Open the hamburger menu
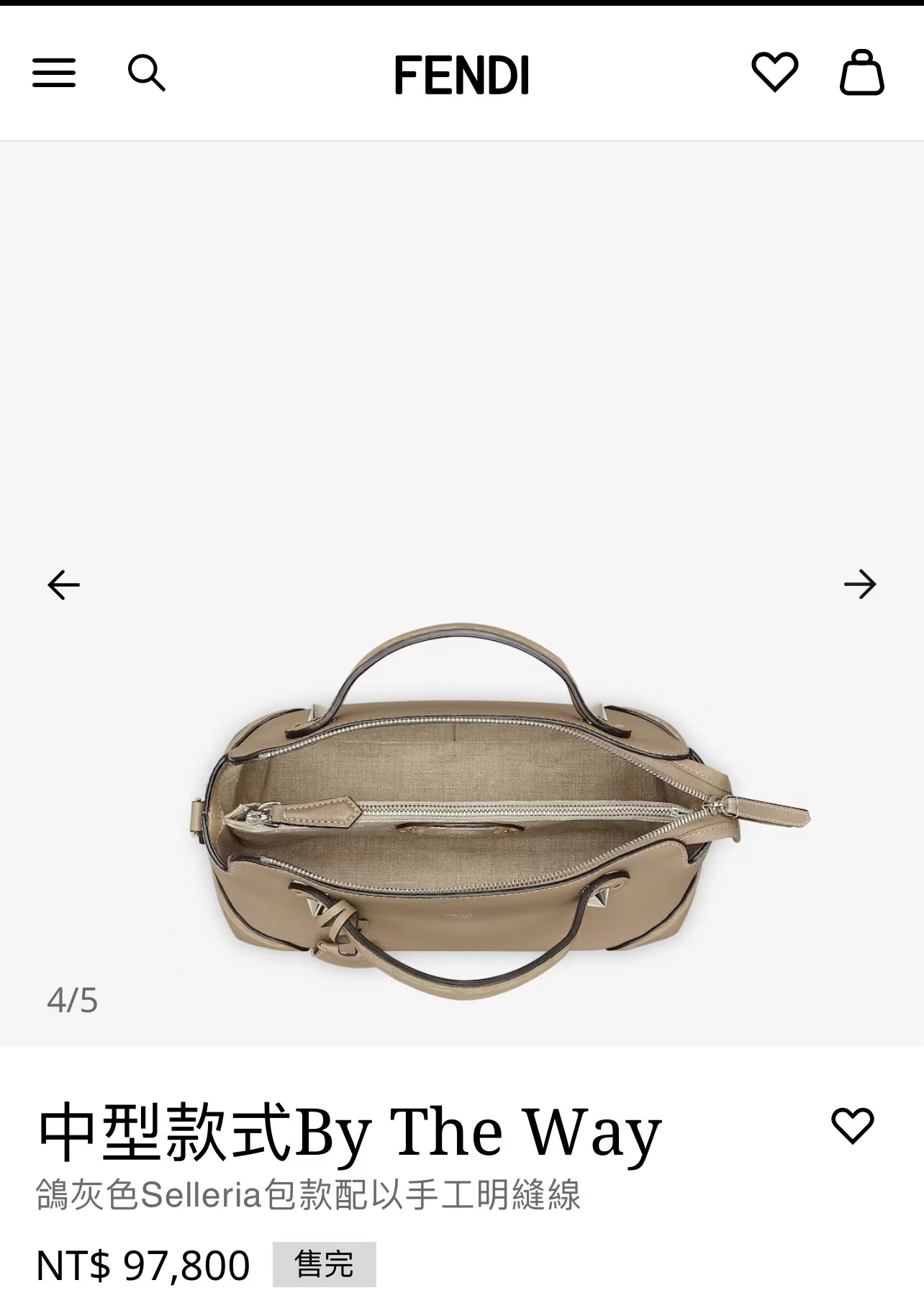The width and height of the screenshot is (924, 1311). pyautogui.click(x=54, y=73)
